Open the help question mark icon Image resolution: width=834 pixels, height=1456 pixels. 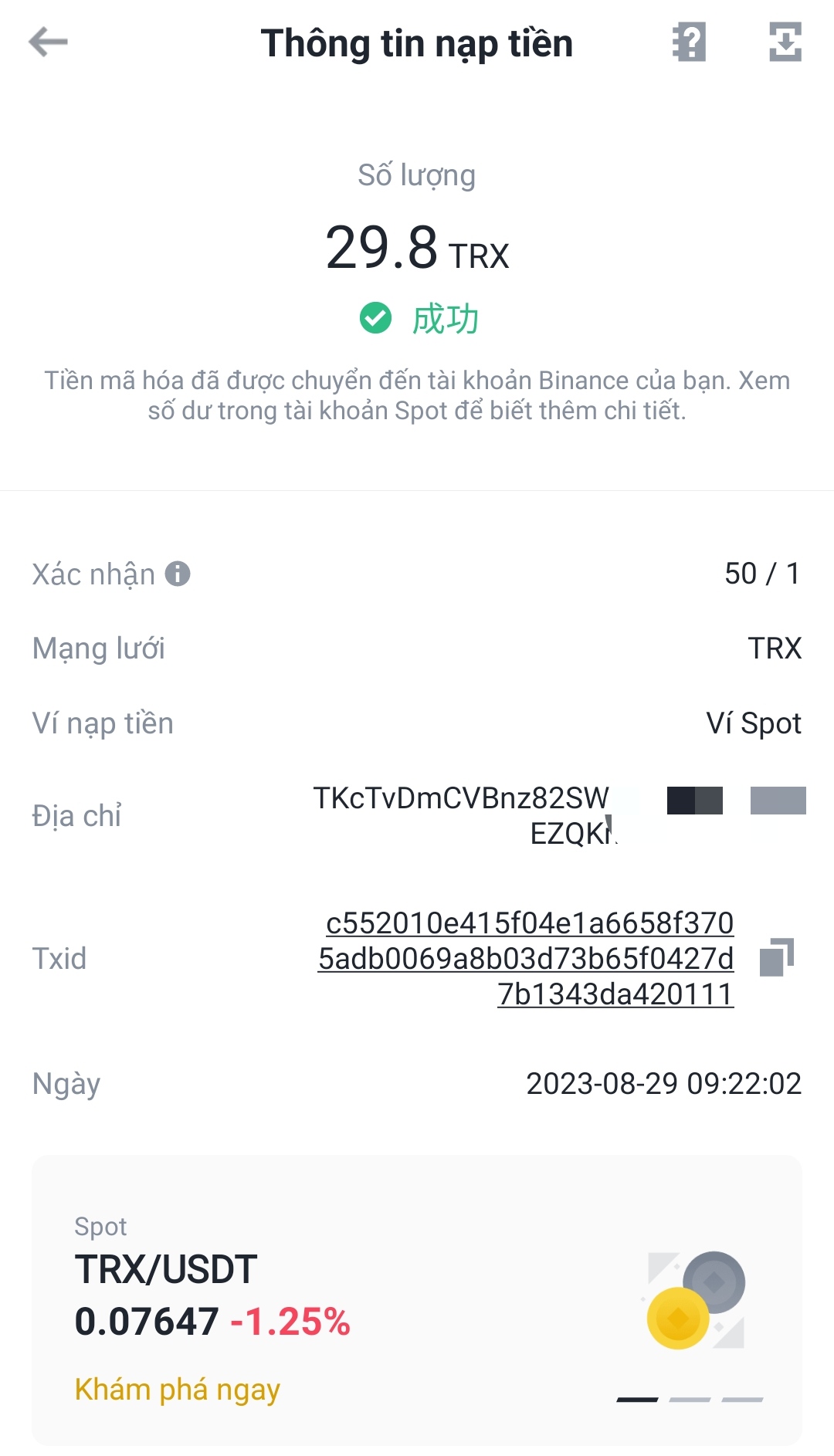coord(689,42)
